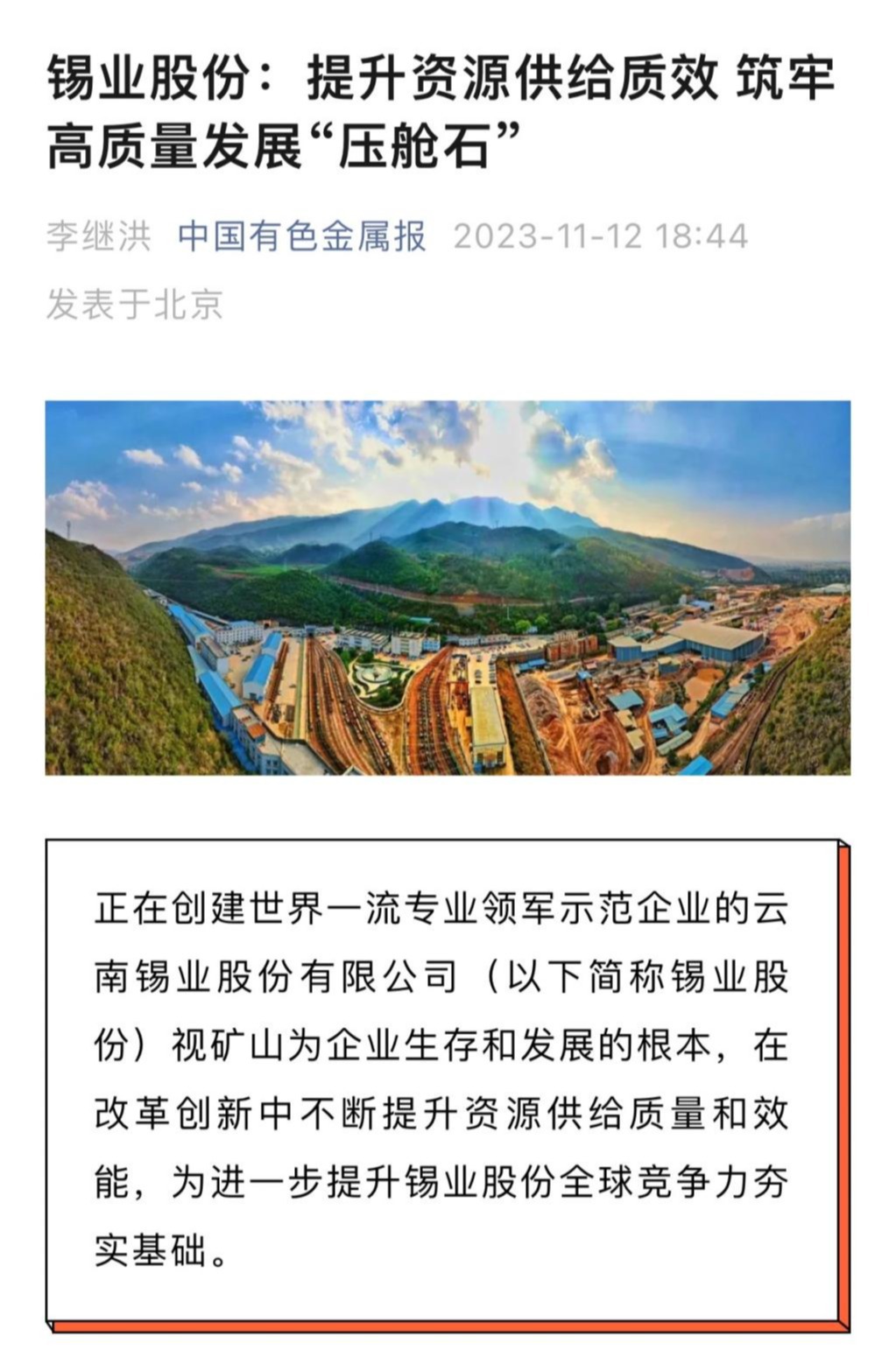The height and width of the screenshot is (1372, 882).
Task: Open the 中国有色金属报 account link
Action: [301, 236]
